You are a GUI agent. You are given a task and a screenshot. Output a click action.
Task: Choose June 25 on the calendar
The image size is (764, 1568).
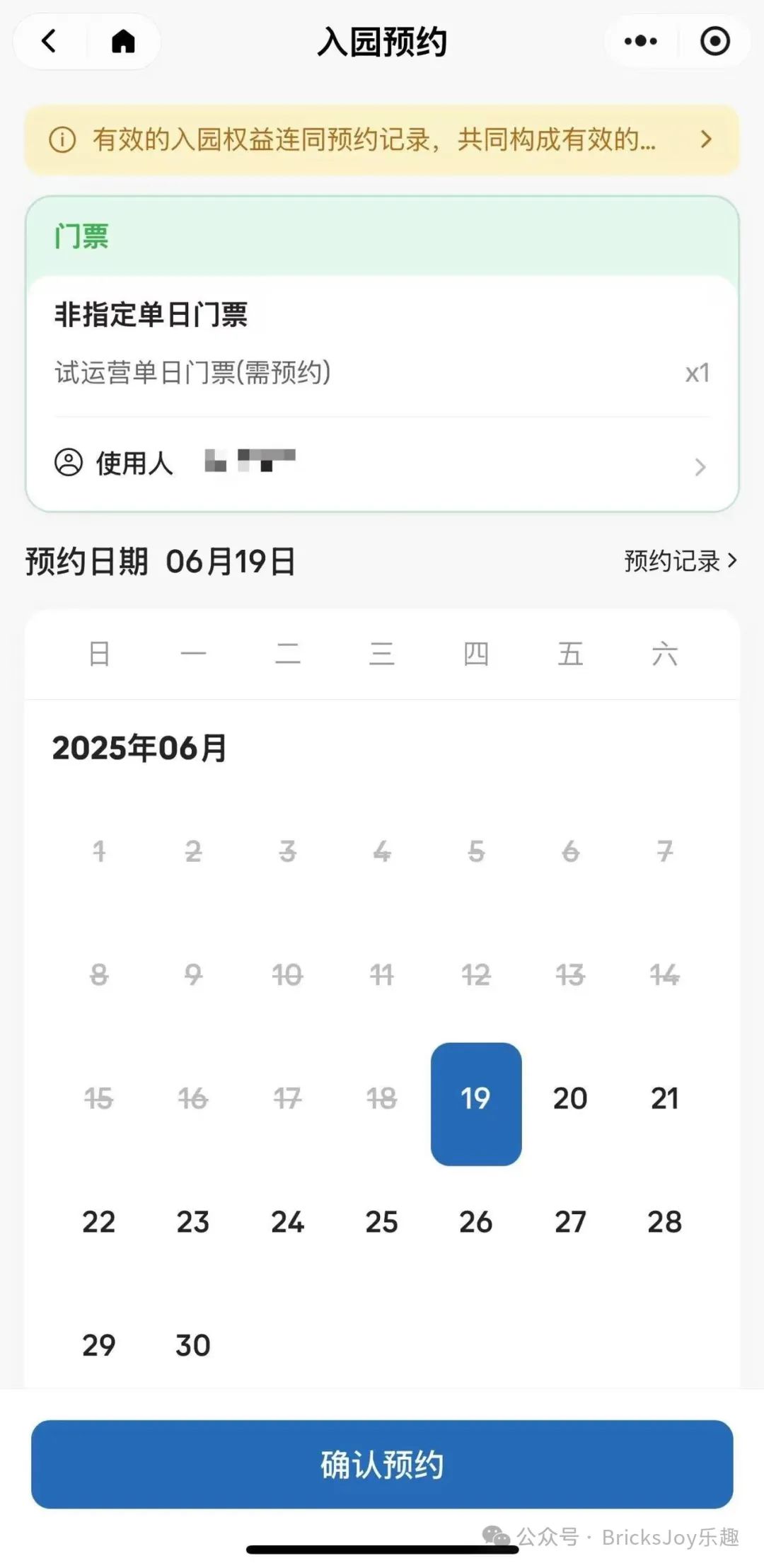click(x=382, y=1222)
